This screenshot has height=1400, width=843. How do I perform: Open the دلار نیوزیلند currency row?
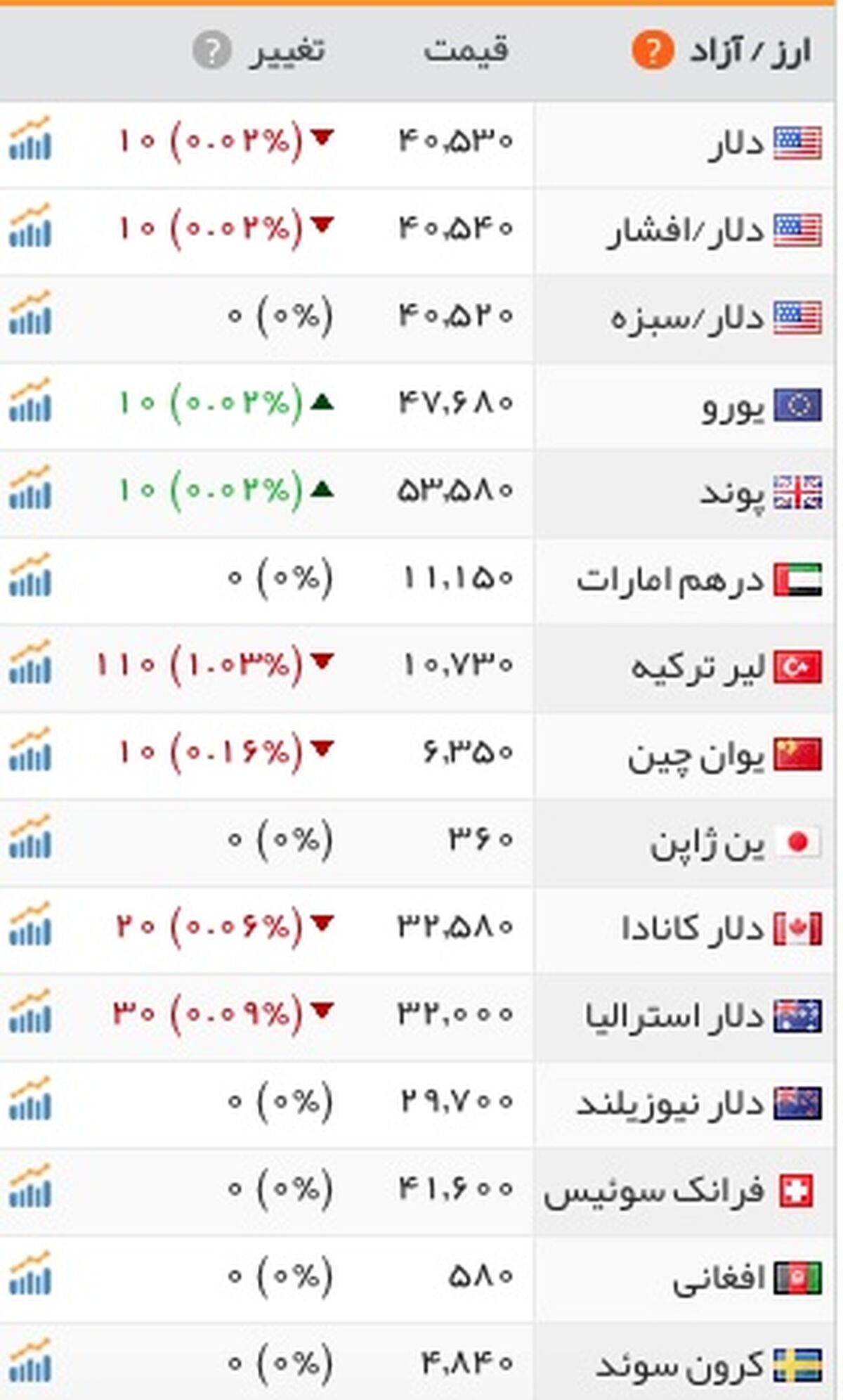[x=417, y=1103]
